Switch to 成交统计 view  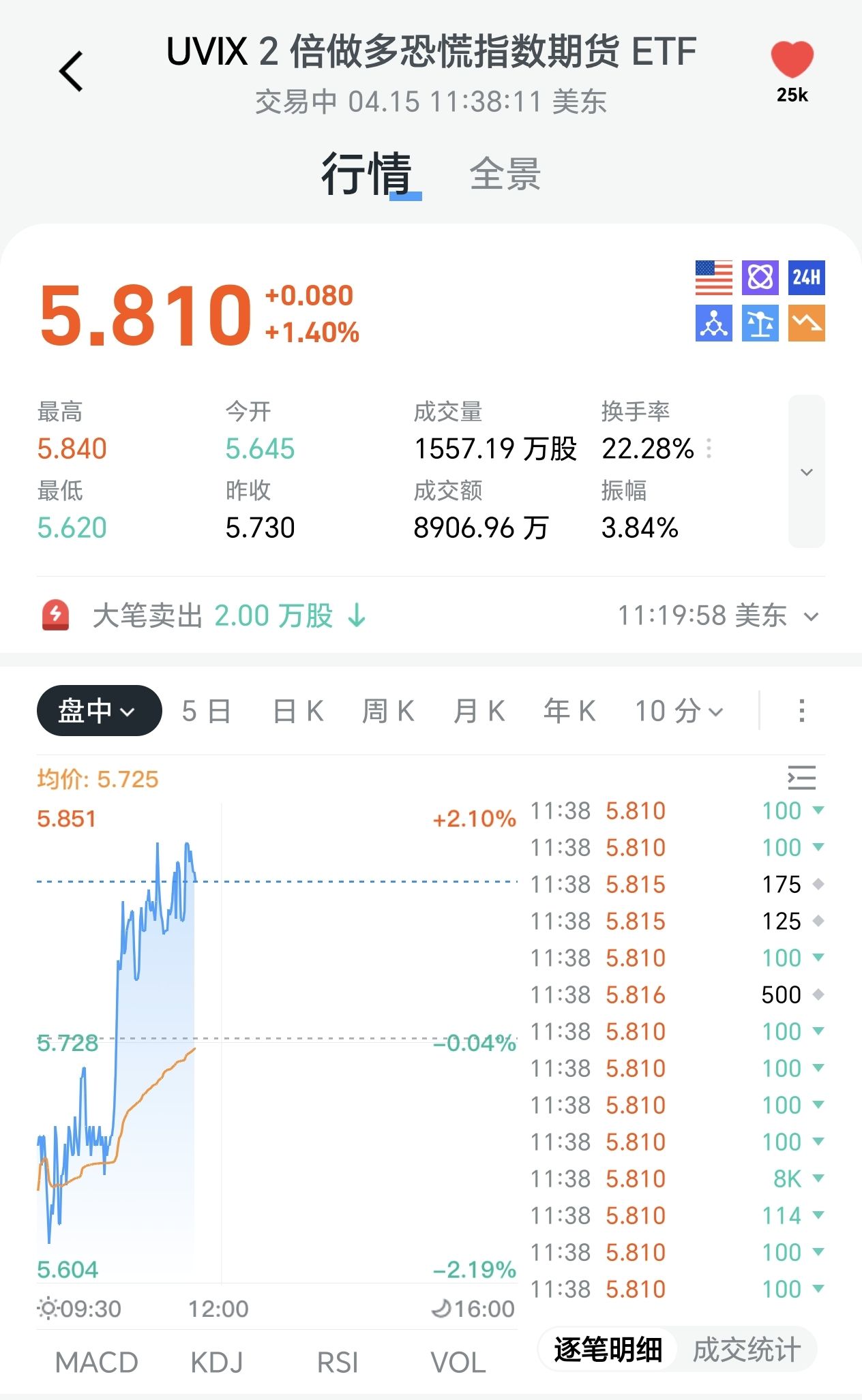click(x=747, y=1350)
